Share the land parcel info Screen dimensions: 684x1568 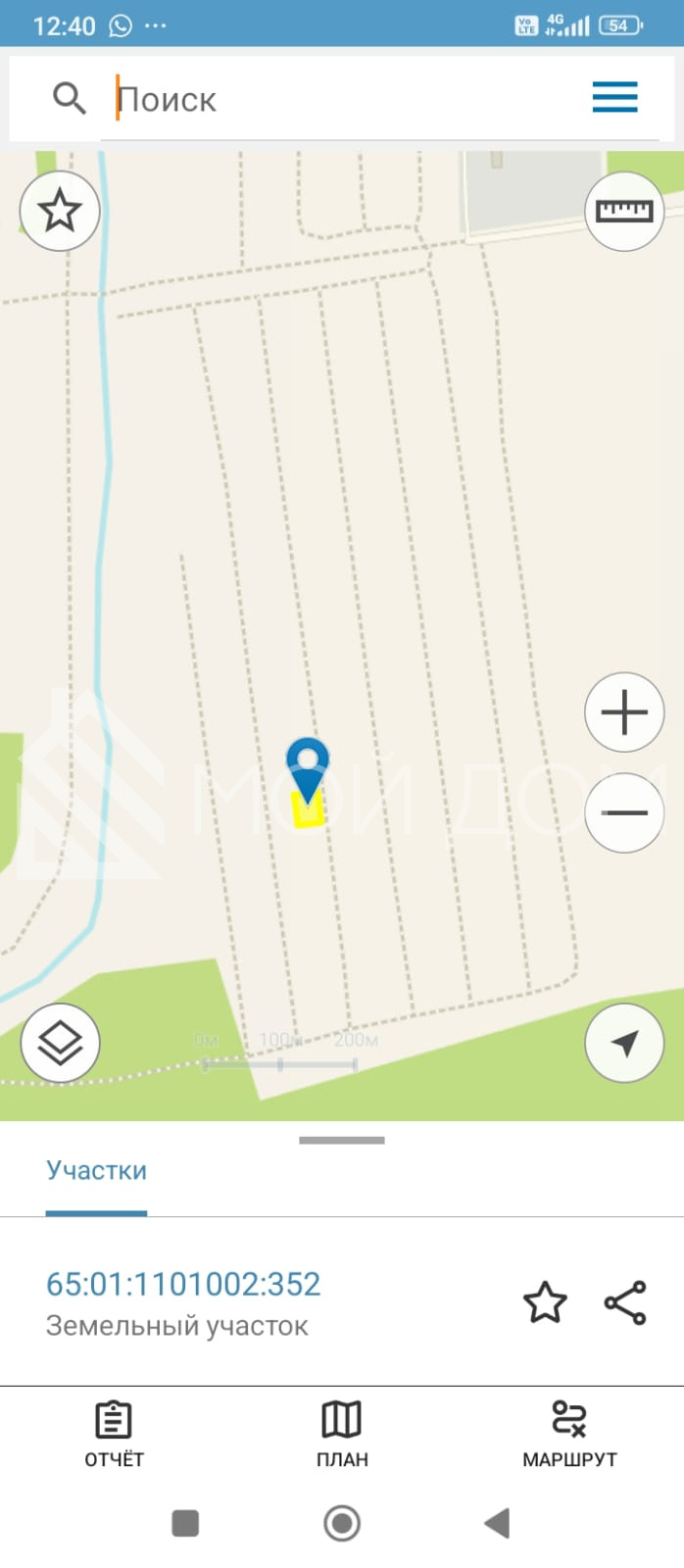(625, 1302)
